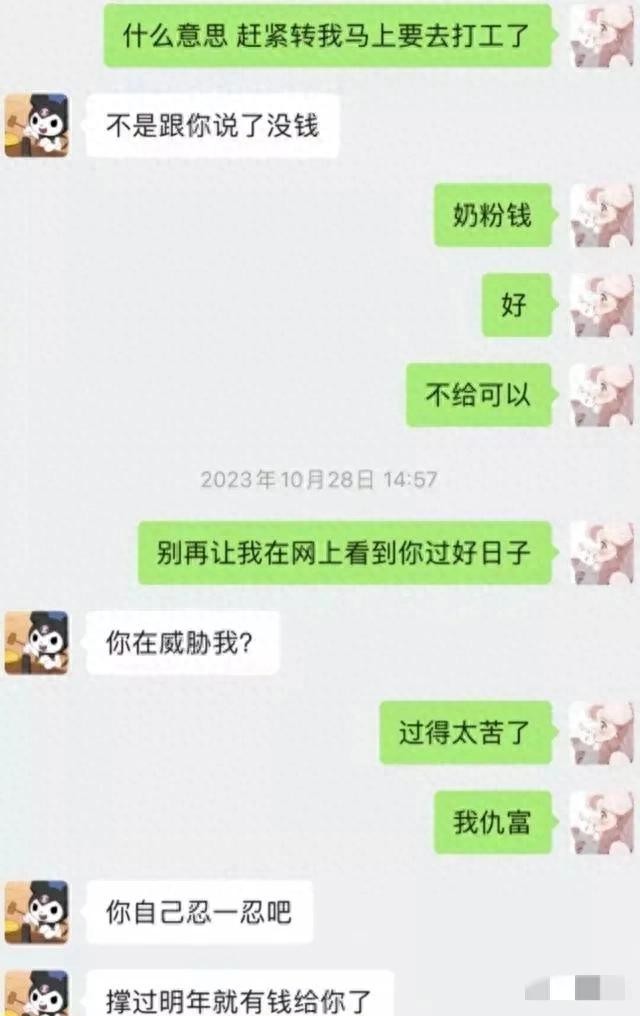Tap the avatar next to '过得太苦了'

click(x=601, y=732)
